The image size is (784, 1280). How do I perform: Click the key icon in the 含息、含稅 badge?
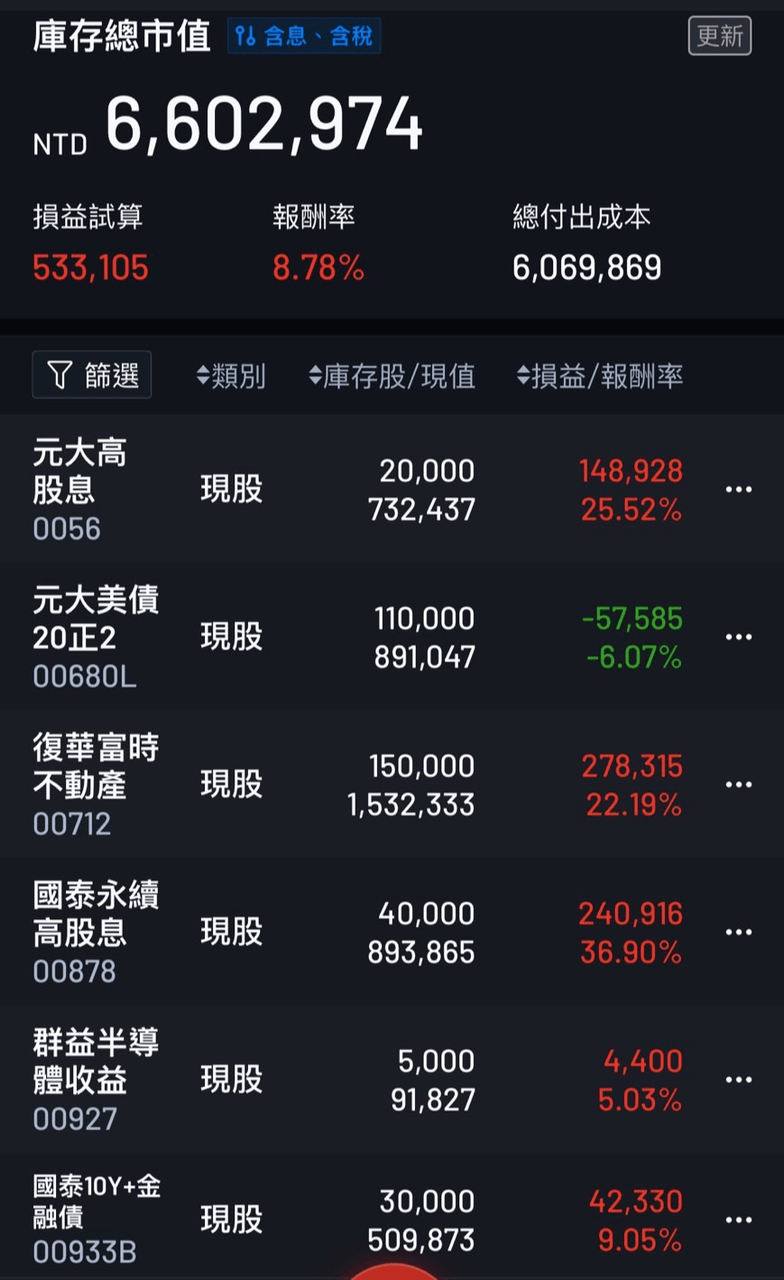[244, 35]
